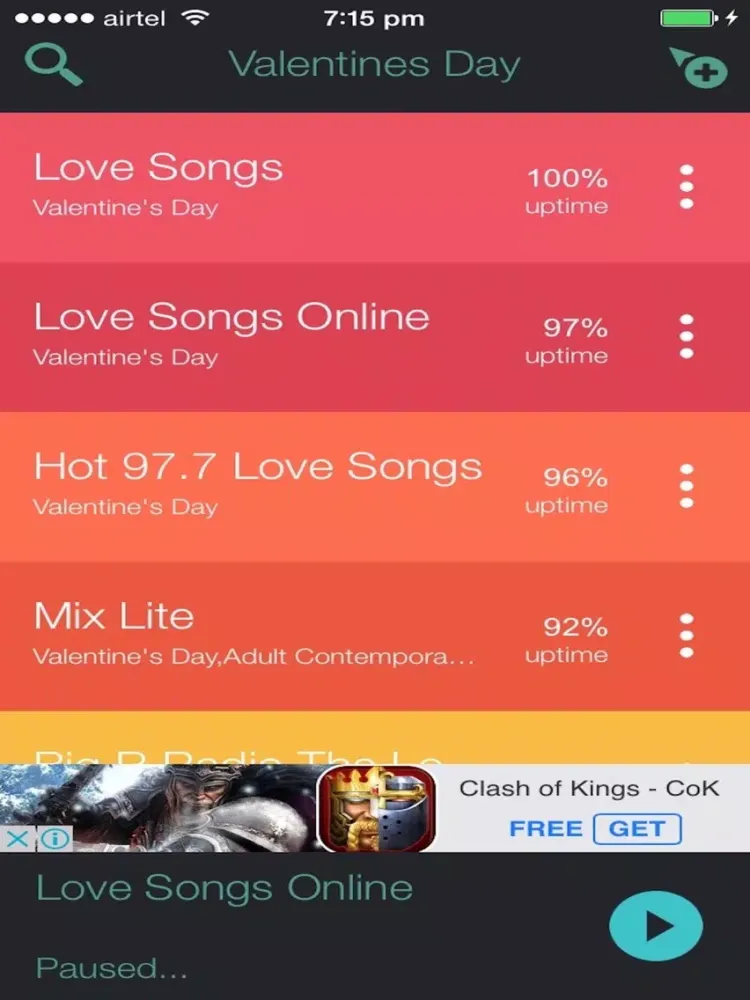Resume playback with the play button

[x=657, y=925]
